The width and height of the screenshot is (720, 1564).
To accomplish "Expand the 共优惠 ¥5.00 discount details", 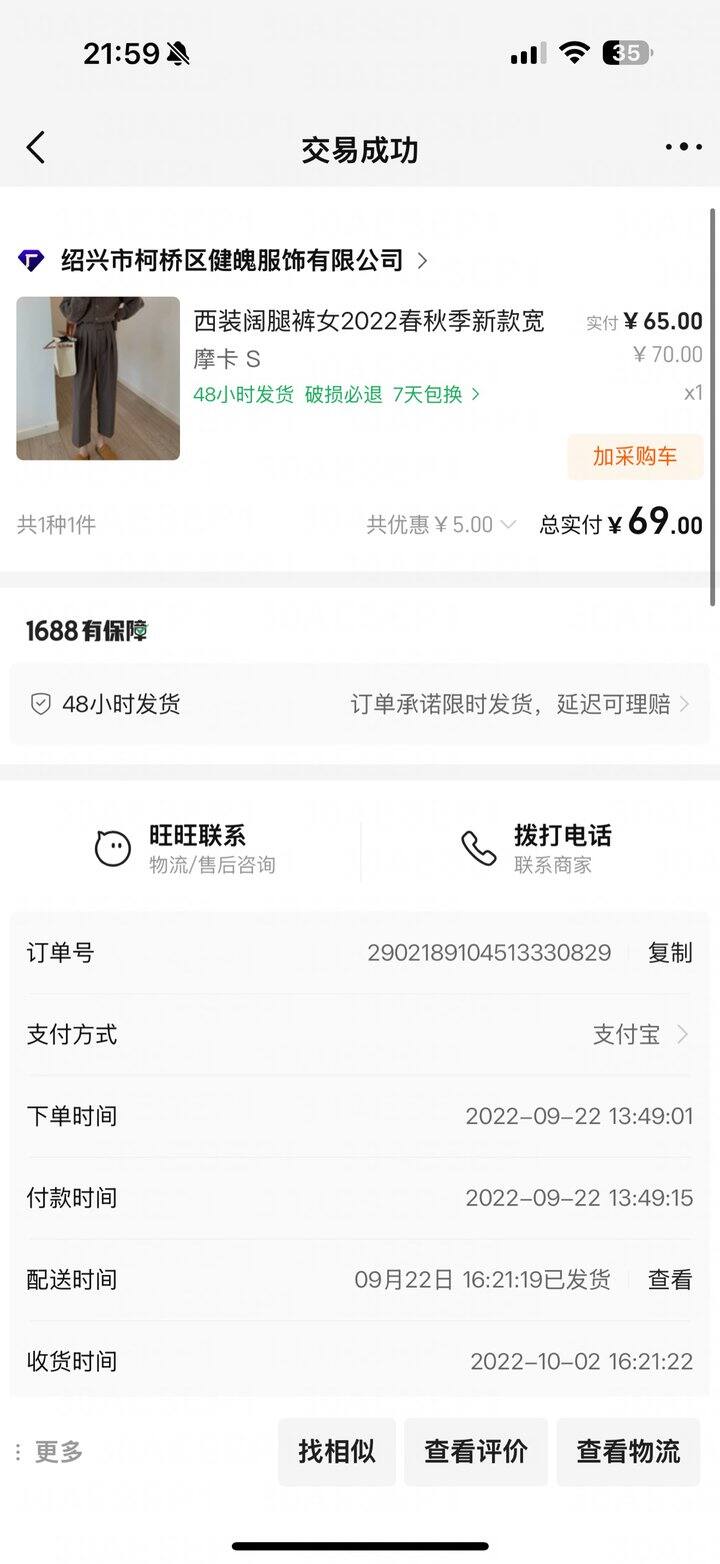I will point(441,525).
